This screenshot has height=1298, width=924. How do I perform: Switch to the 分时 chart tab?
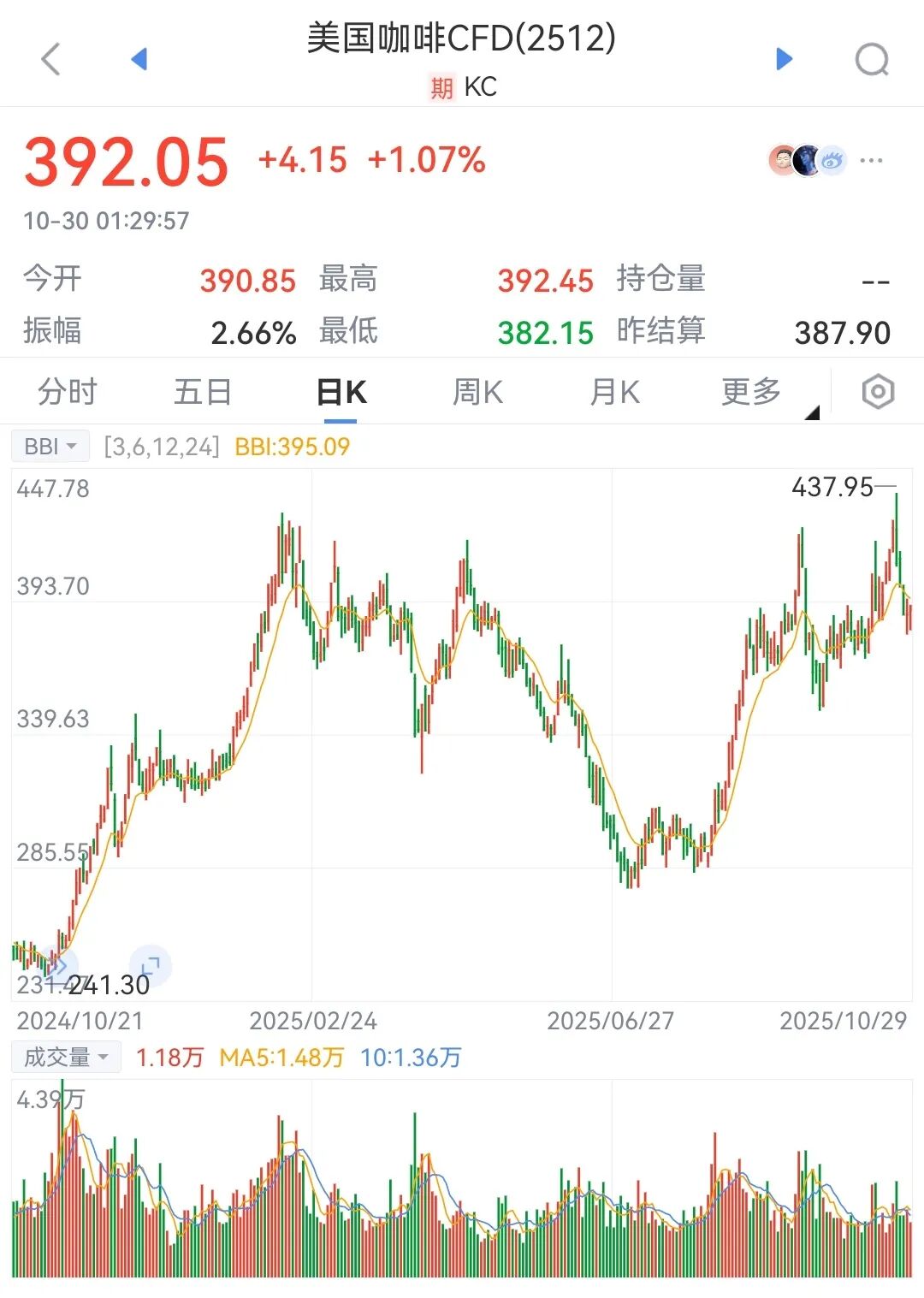tap(68, 392)
